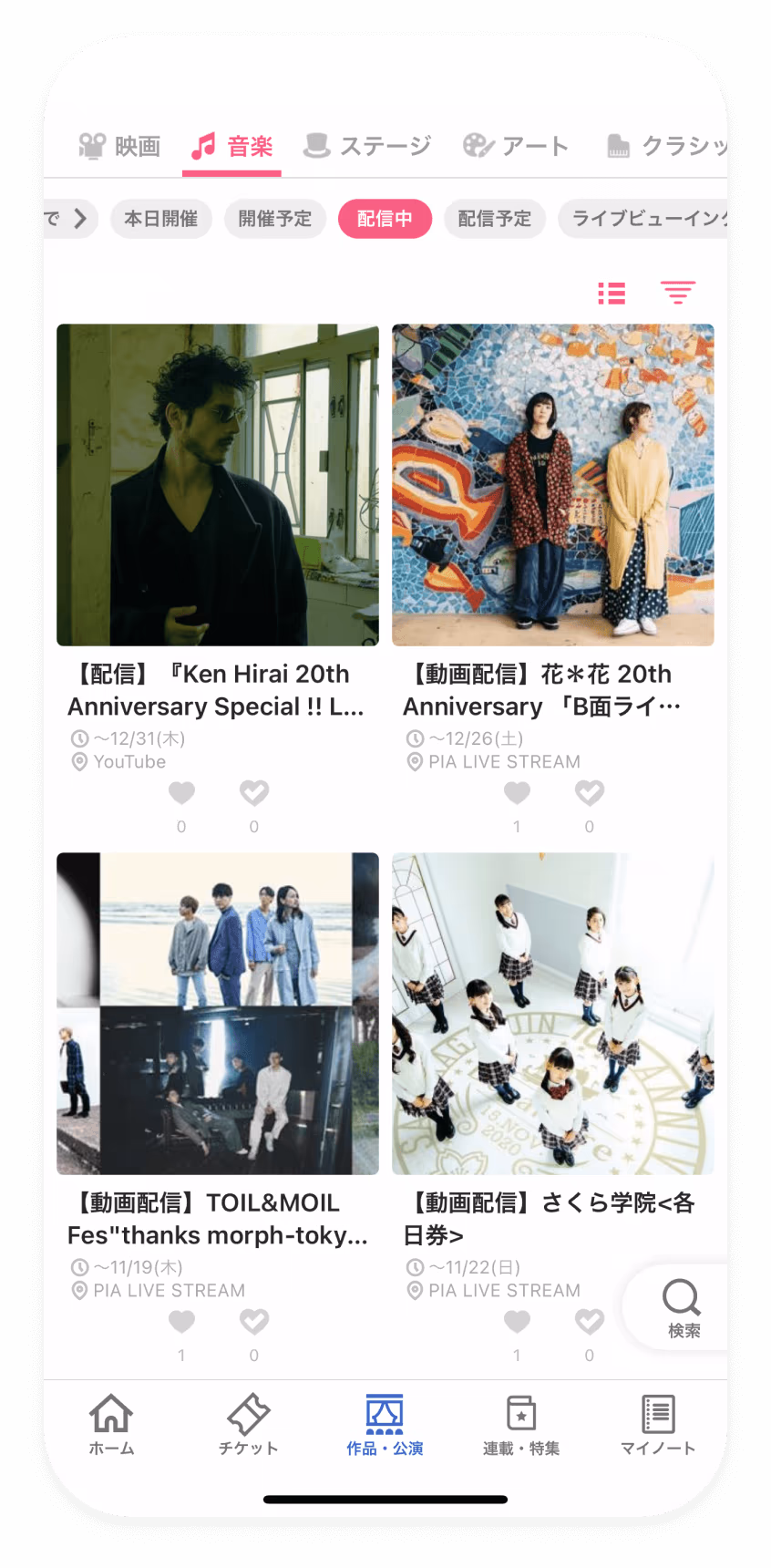Switch to the 連載・特集 tab
Image resolution: width=771 pixels, height=1568 pixels.
point(521,1425)
